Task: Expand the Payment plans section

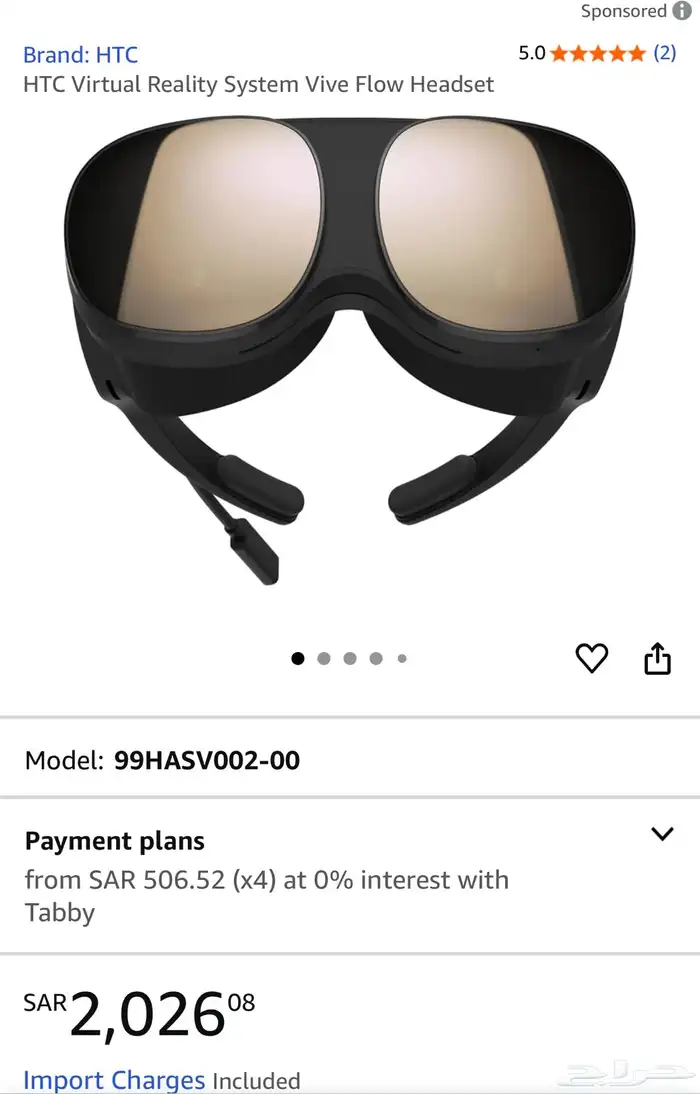Action: click(662, 834)
